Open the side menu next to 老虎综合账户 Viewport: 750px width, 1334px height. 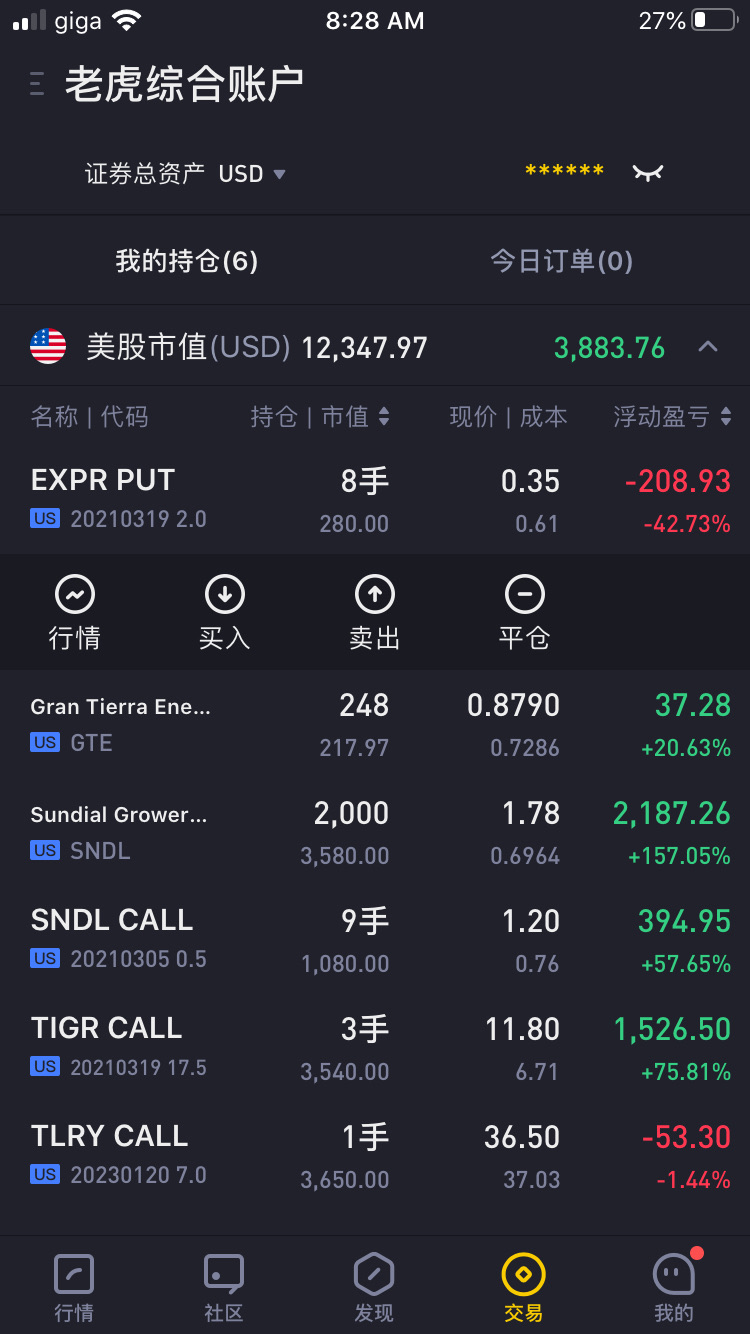[x=37, y=85]
